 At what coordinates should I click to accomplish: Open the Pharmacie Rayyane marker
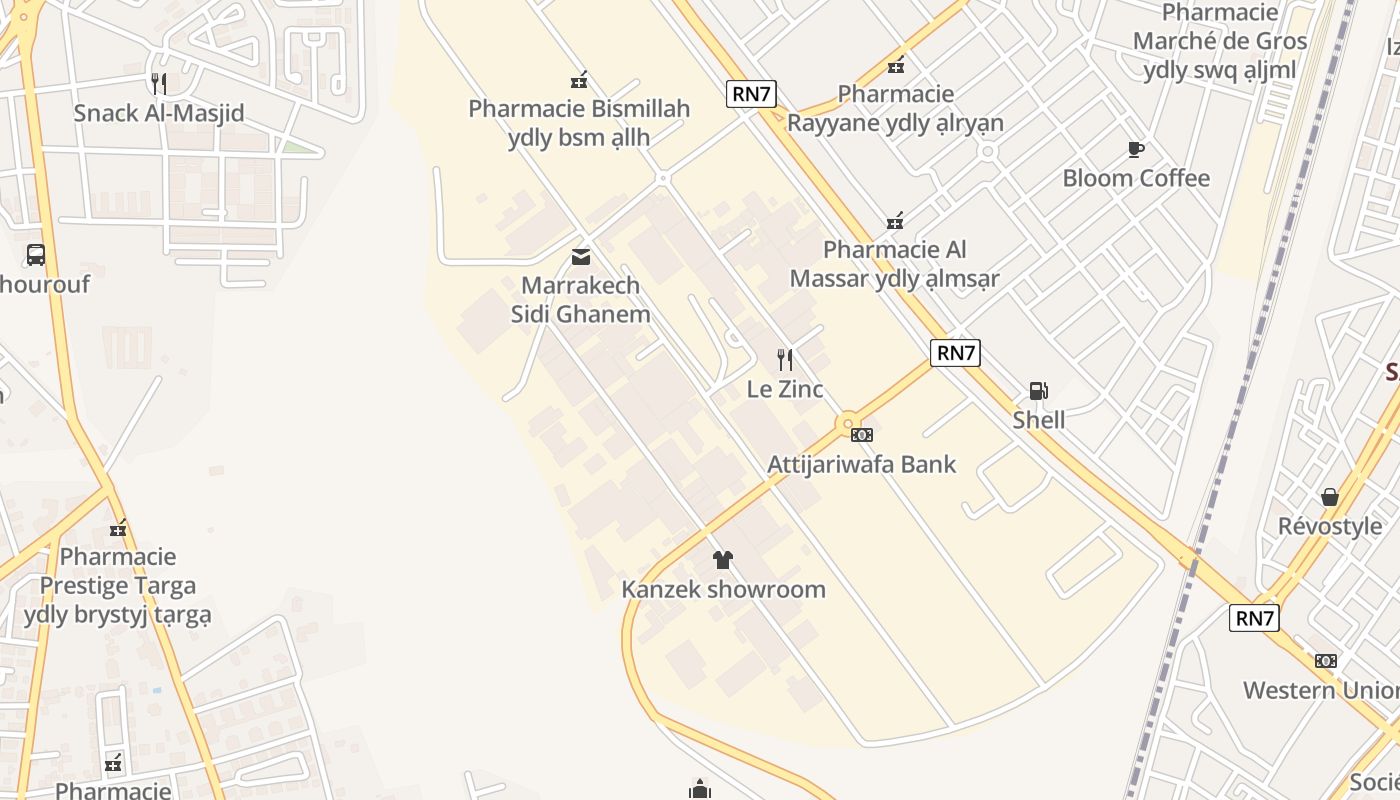click(896, 66)
